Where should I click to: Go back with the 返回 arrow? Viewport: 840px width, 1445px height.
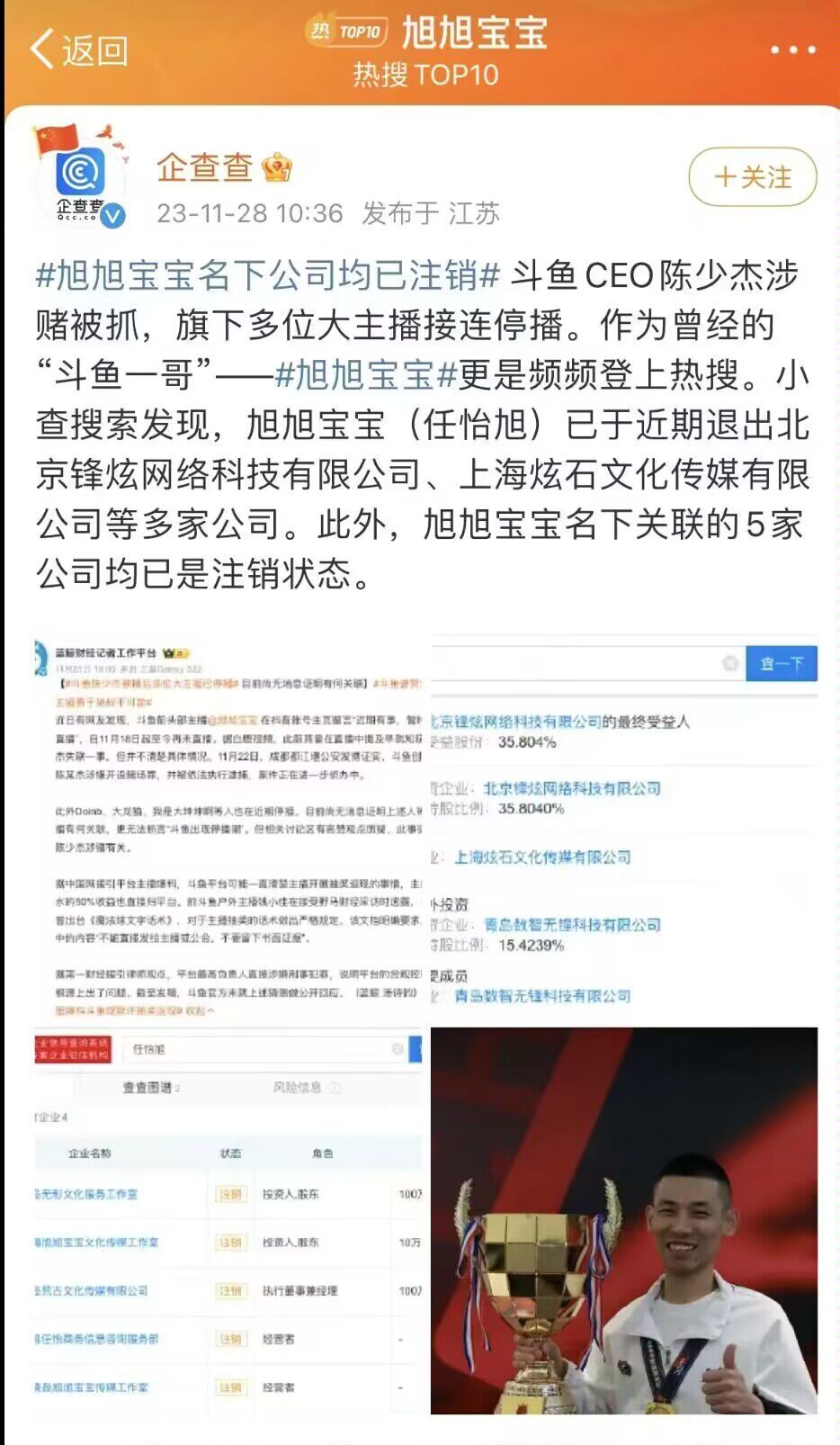click(77, 49)
